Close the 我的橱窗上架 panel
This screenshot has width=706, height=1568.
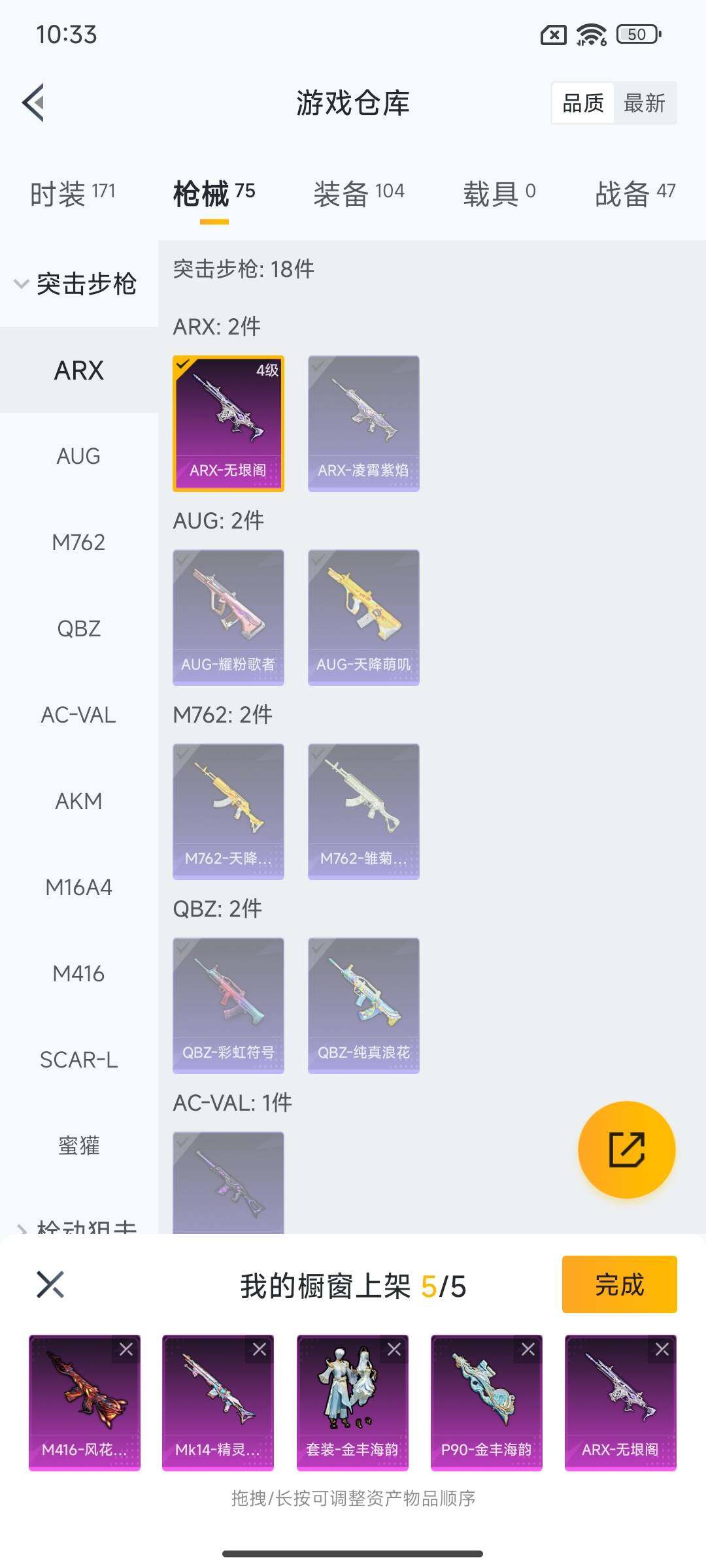[50, 1284]
